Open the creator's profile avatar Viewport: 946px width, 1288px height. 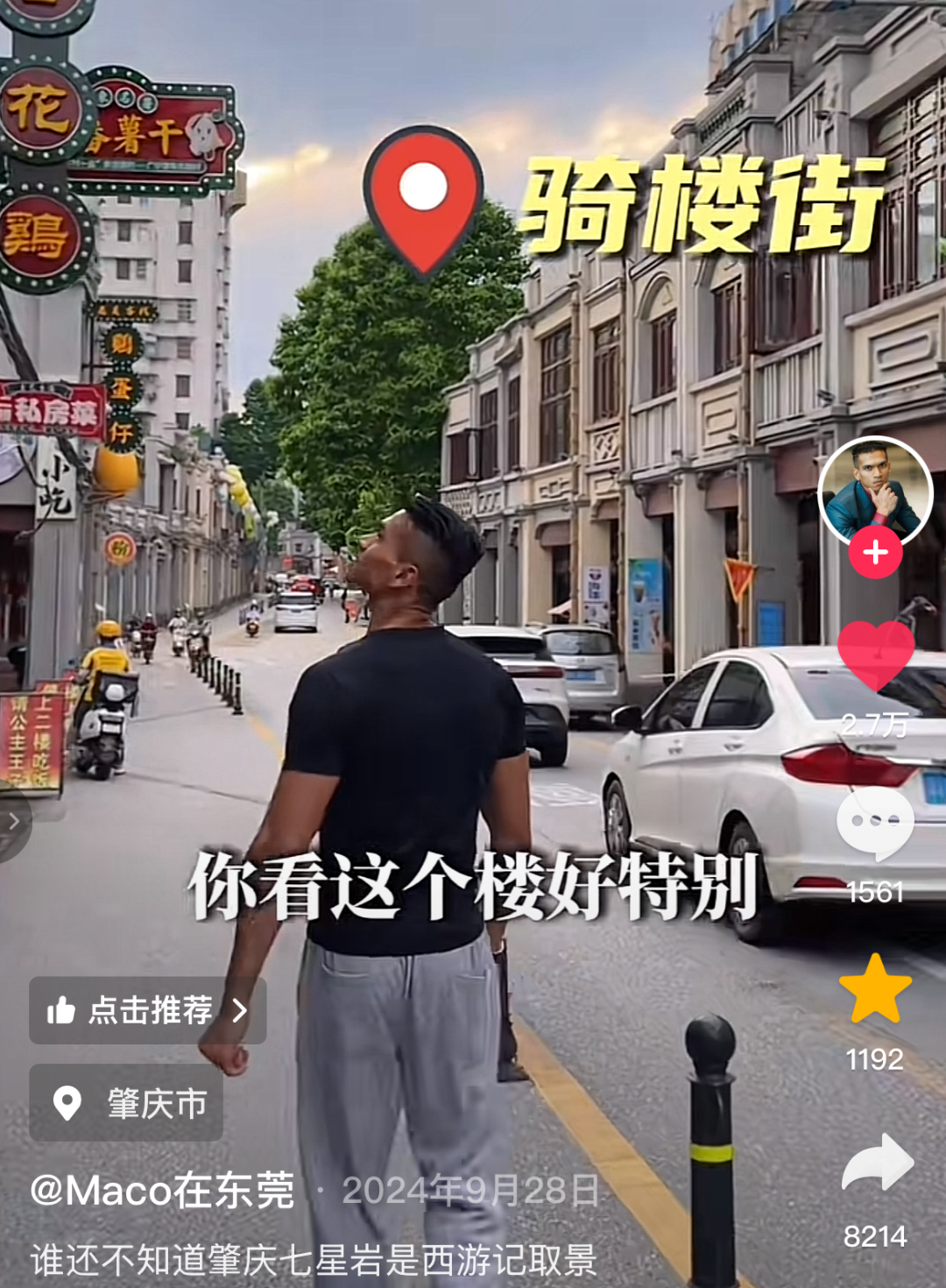(x=875, y=491)
